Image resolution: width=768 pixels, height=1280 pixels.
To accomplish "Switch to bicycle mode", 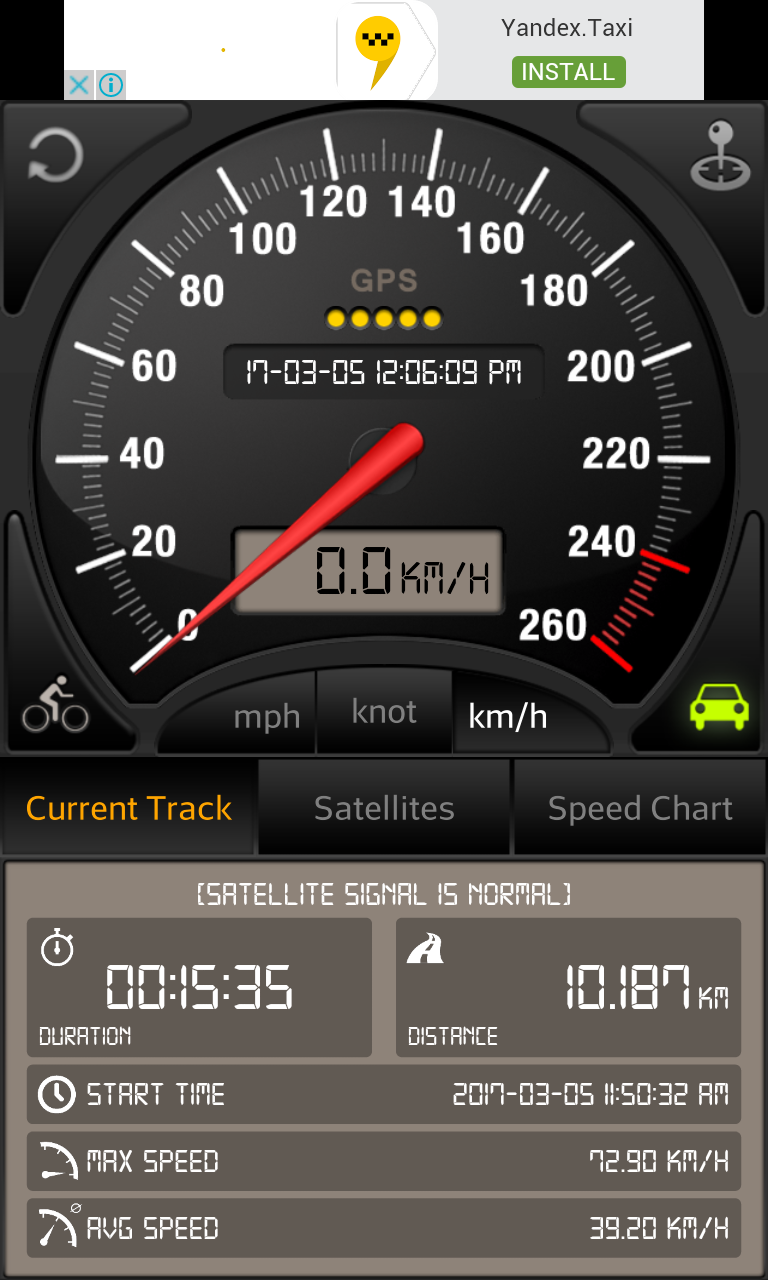I will pyautogui.click(x=56, y=704).
